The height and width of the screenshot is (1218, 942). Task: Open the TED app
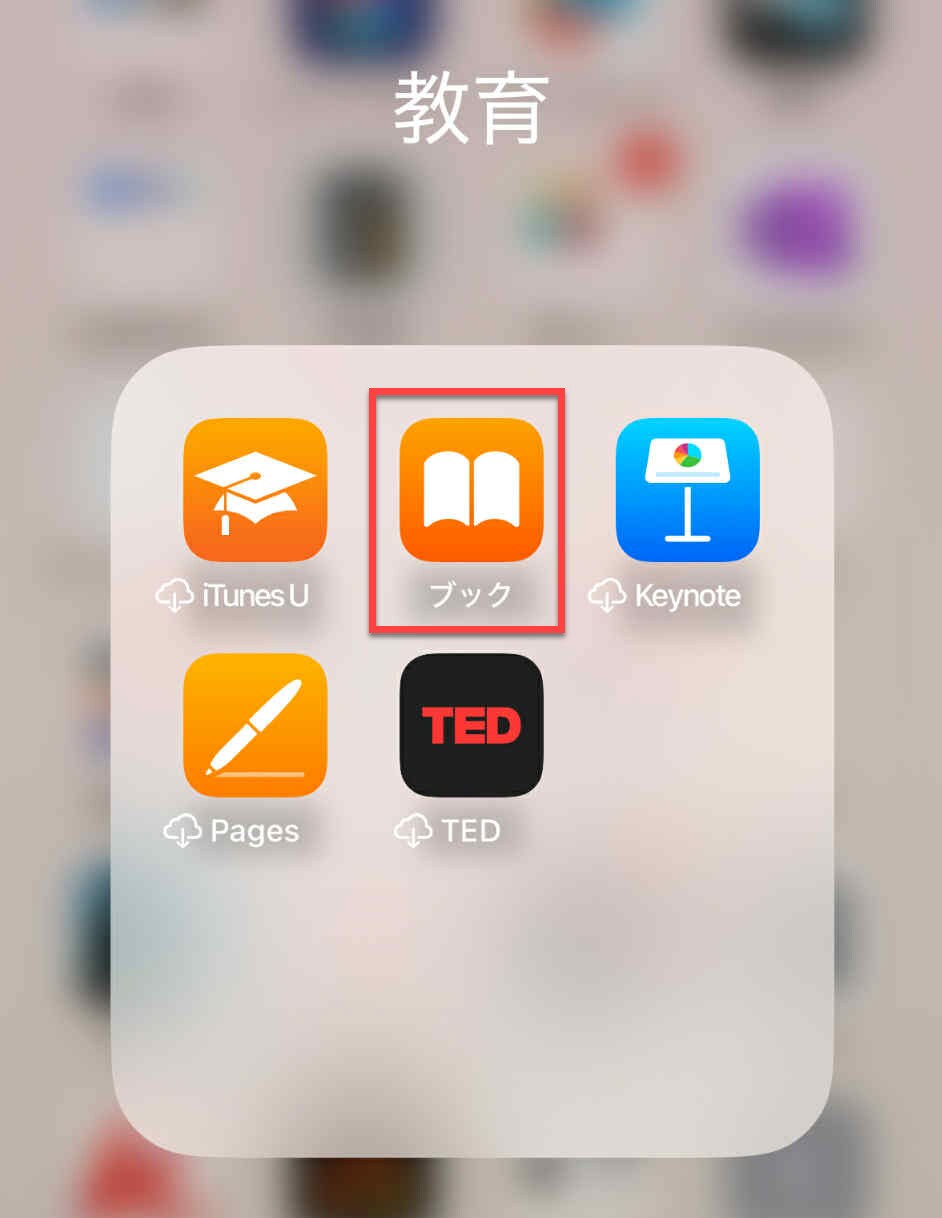coord(471,725)
